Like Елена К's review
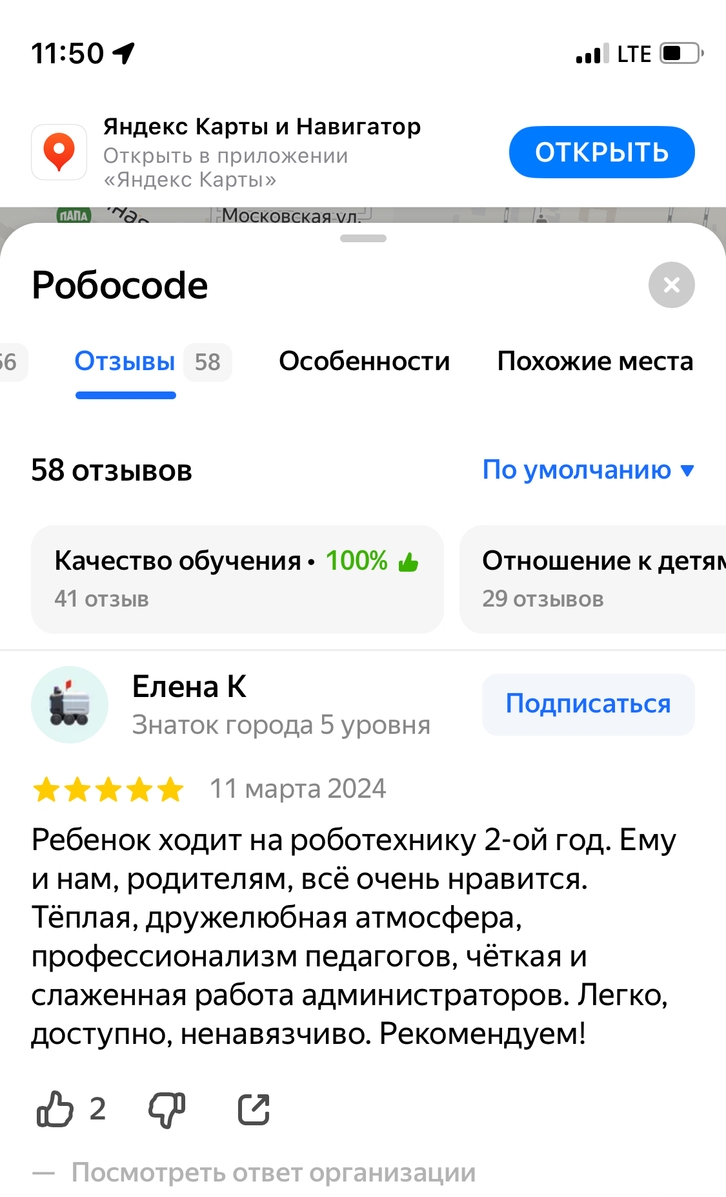The height and width of the screenshot is (1197, 726). click(56, 1108)
